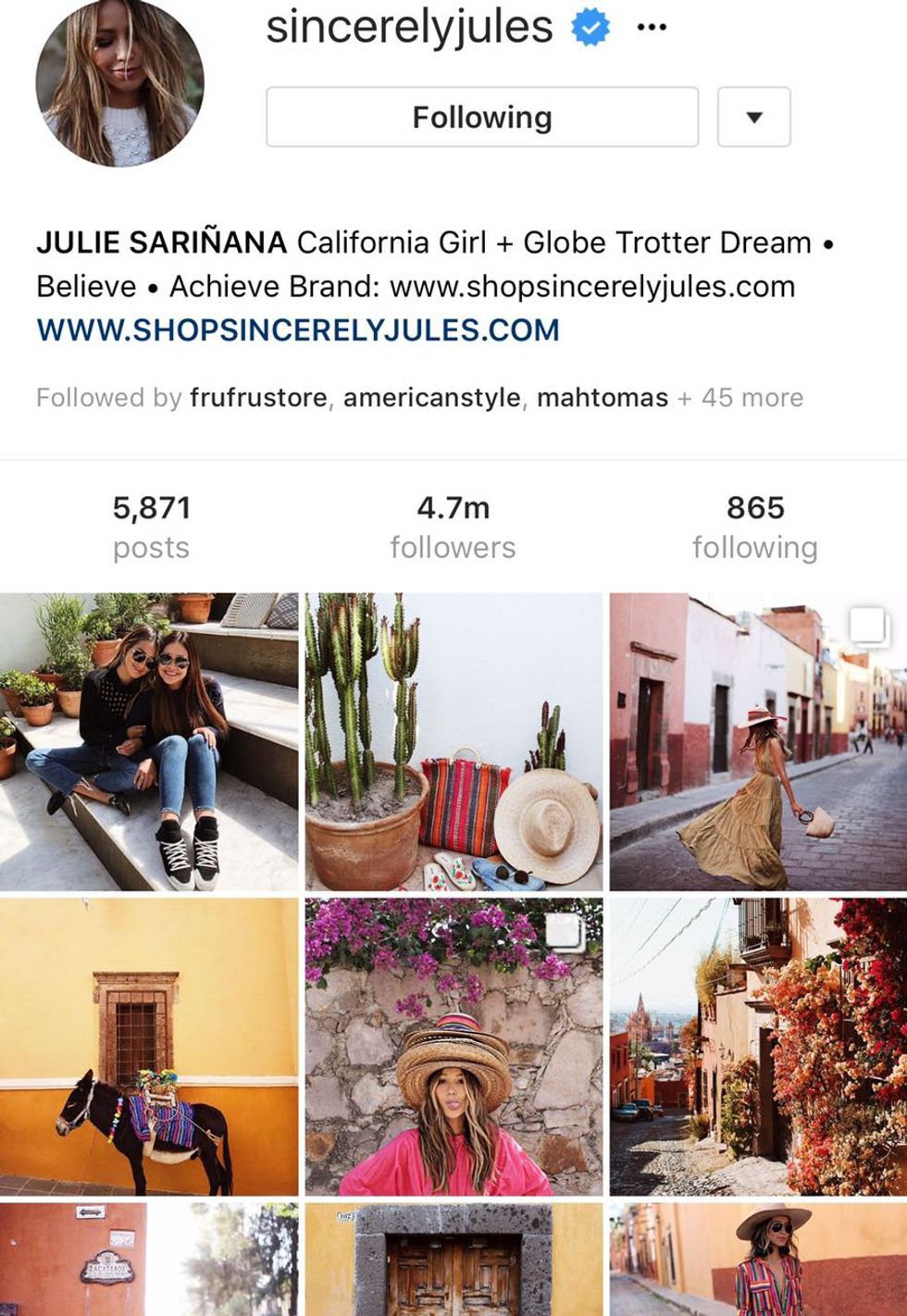The width and height of the screenshot is (907, 1316).
Task: Open post of two women on steps
Action: [x=149, y=741]
